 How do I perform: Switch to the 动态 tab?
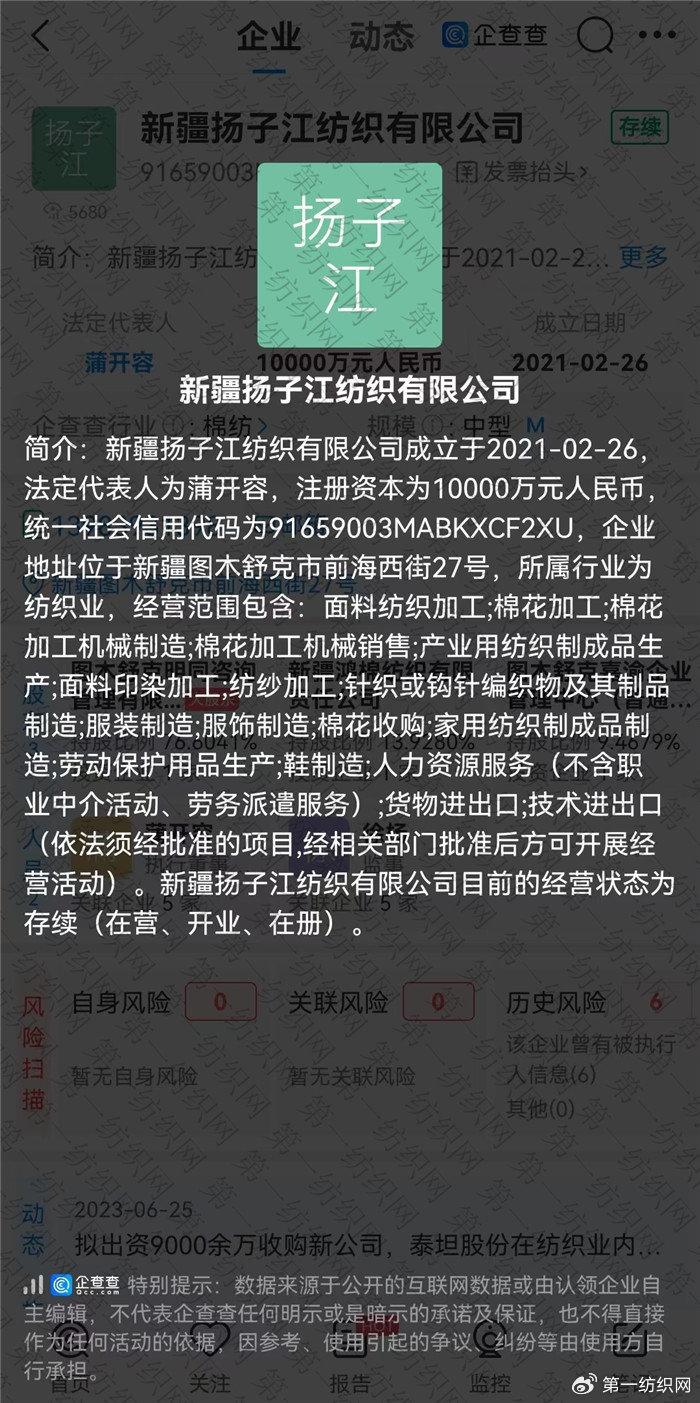381,38
